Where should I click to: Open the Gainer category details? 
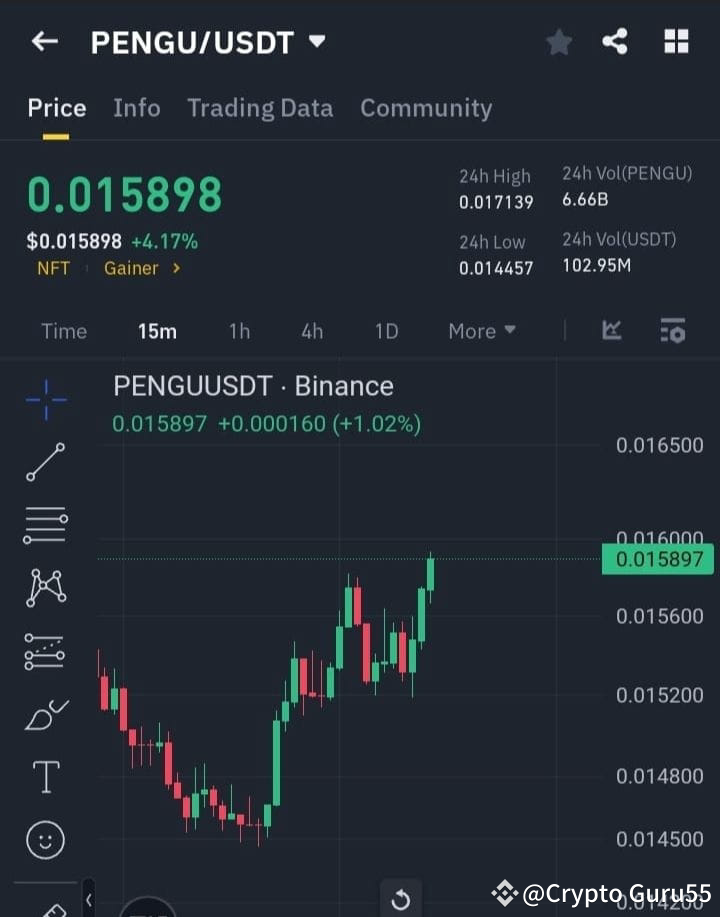pyautogui.click(x=131, y=268)
